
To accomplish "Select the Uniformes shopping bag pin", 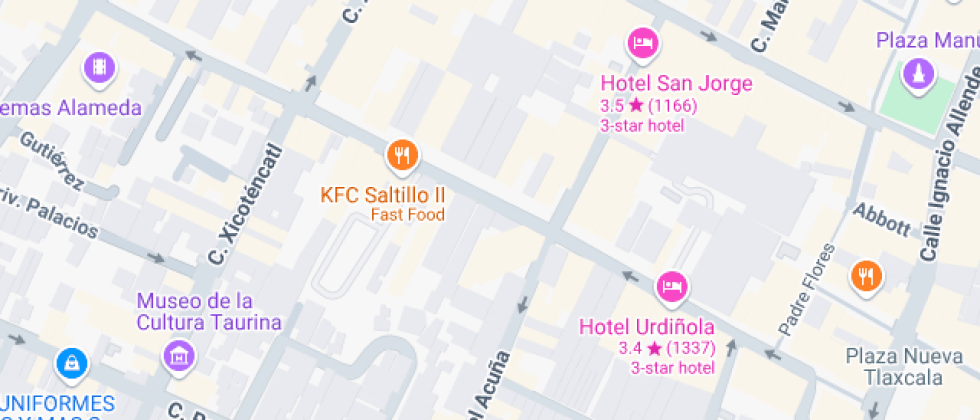I will (x=72, y=364).
